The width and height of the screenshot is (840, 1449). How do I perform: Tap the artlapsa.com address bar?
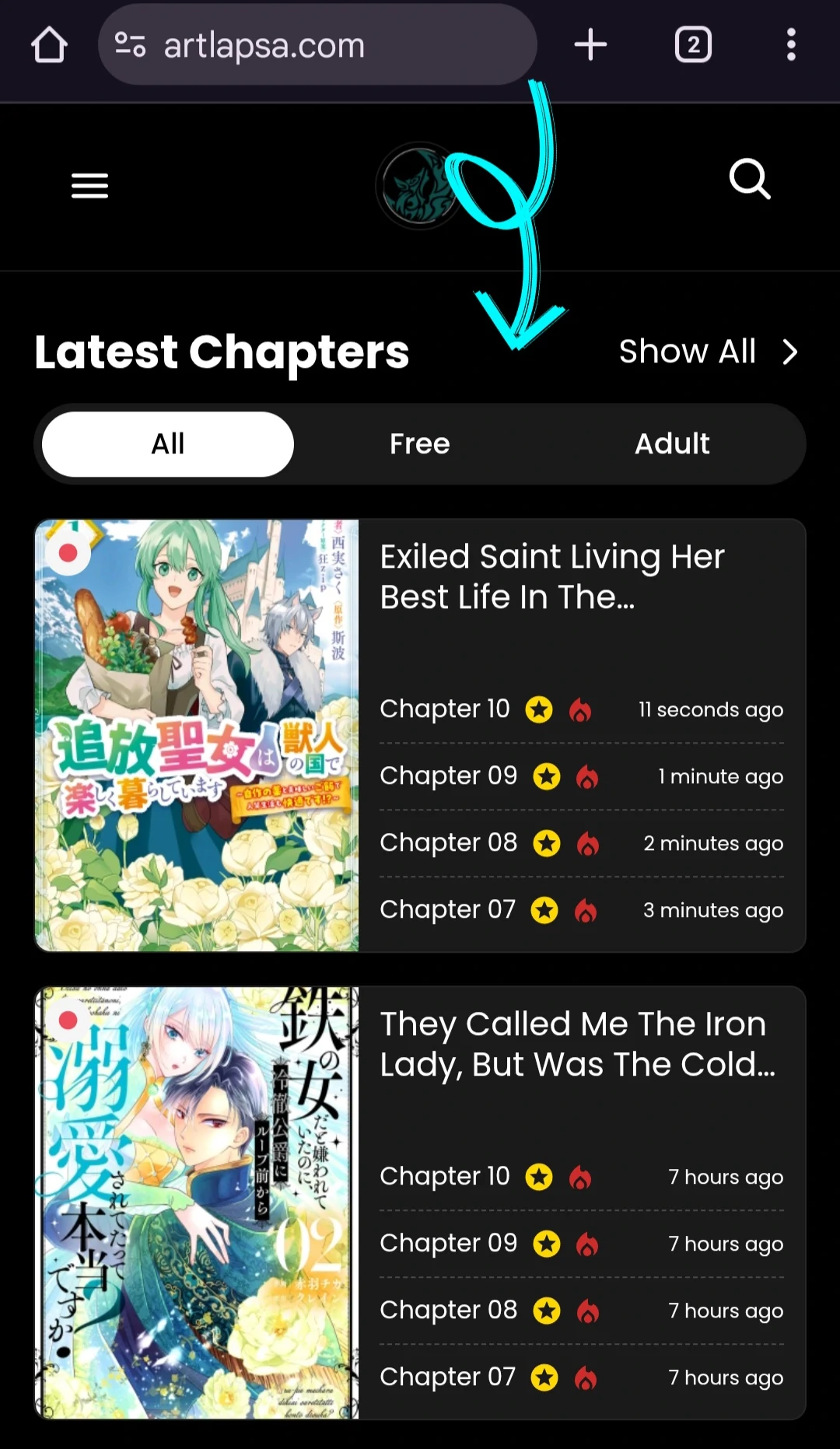coord(317,45)
